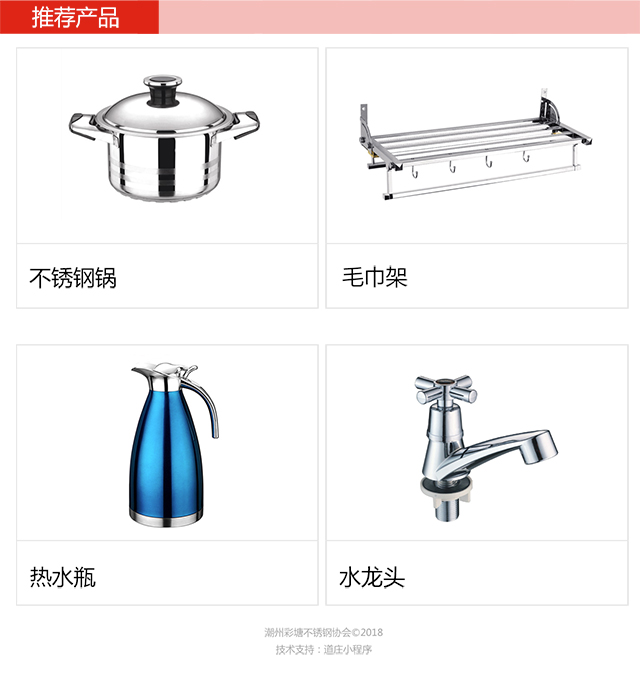The image size is (640, 676).
Task: Select the 水龙头 product card
Action: click(477, 475)
